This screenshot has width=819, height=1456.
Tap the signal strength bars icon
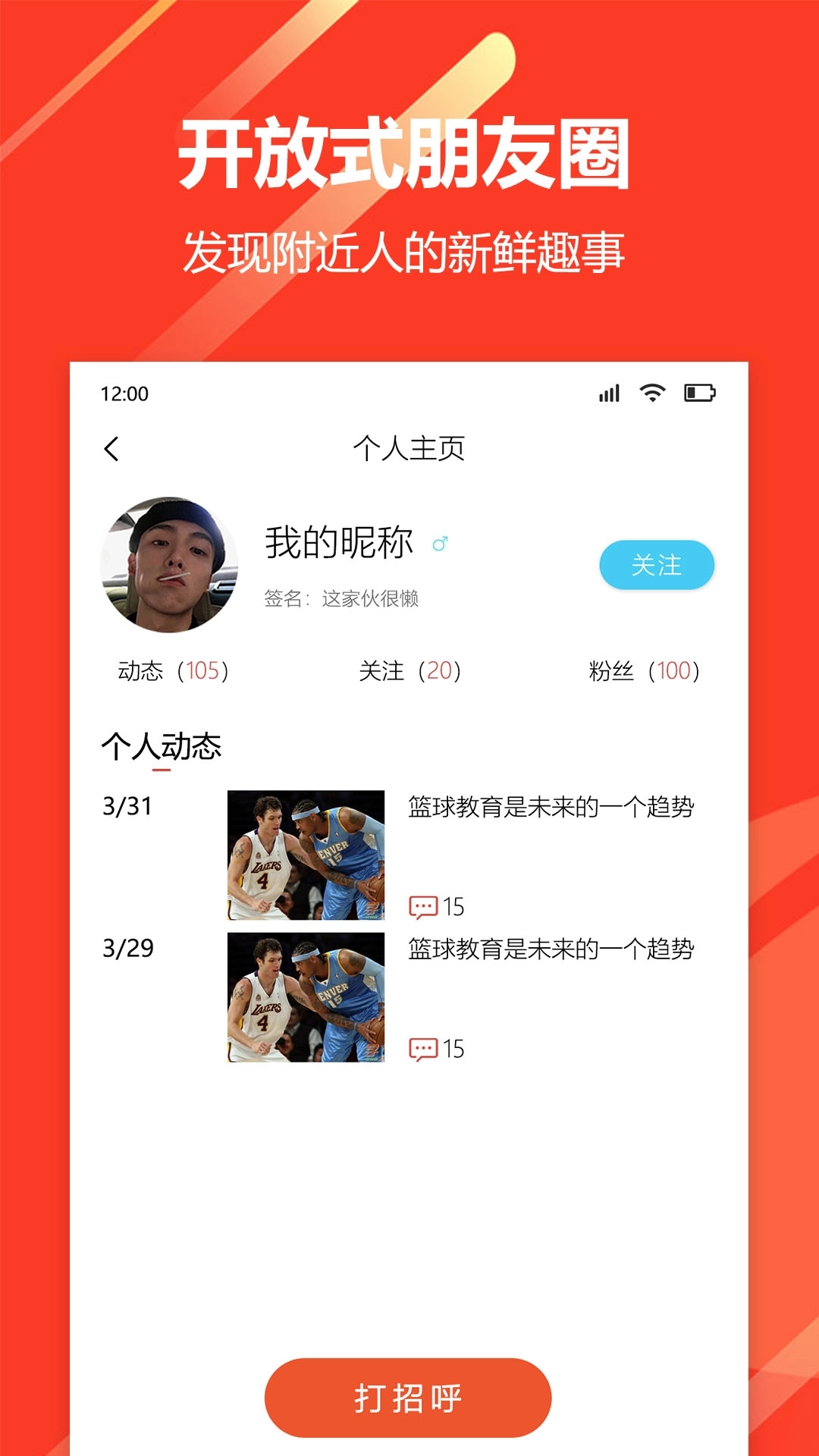point(608,392)
